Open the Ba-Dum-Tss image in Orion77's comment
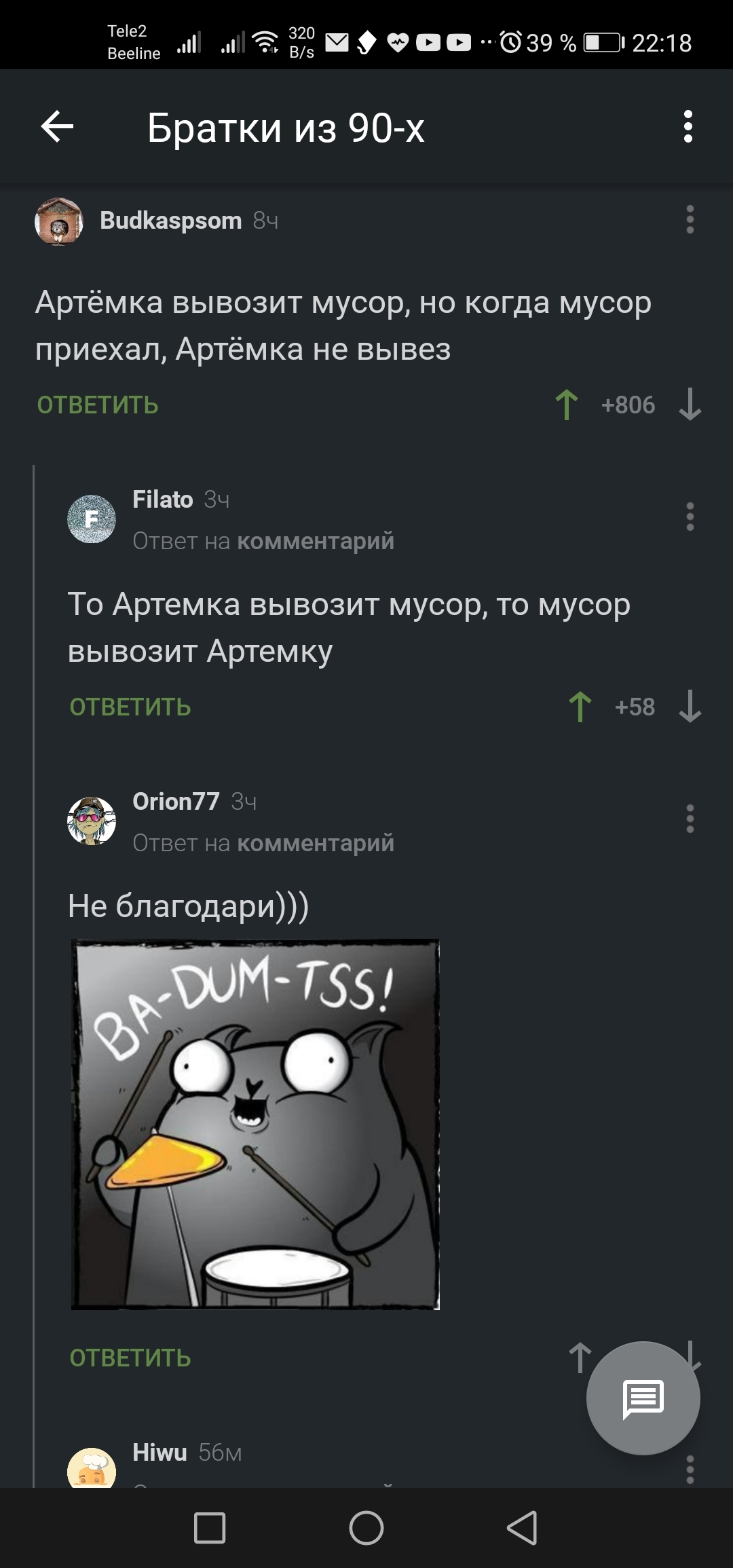This screenshot has height=1568, width=733. pyautogui.click(x=255, y=1124)
